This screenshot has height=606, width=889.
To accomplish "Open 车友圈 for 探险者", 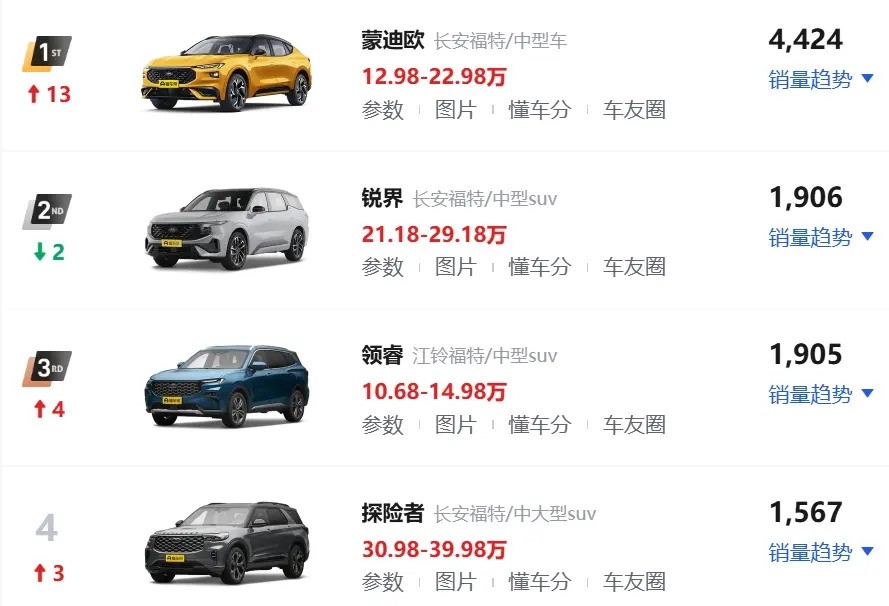I will click(634, 582).
